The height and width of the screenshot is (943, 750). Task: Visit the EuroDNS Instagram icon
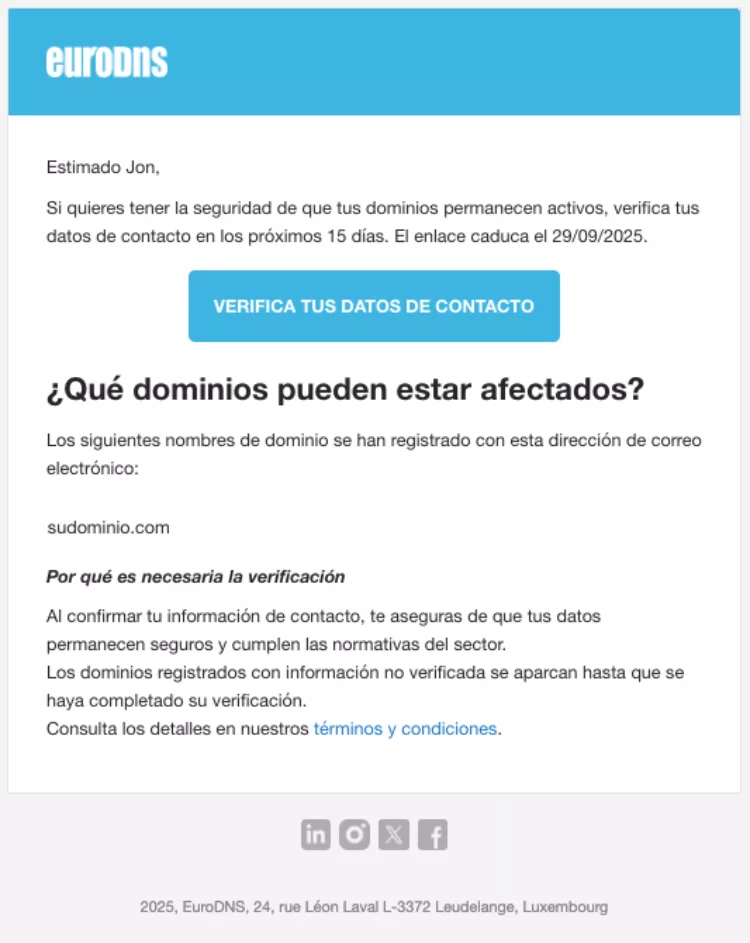[x=354, y=834]
